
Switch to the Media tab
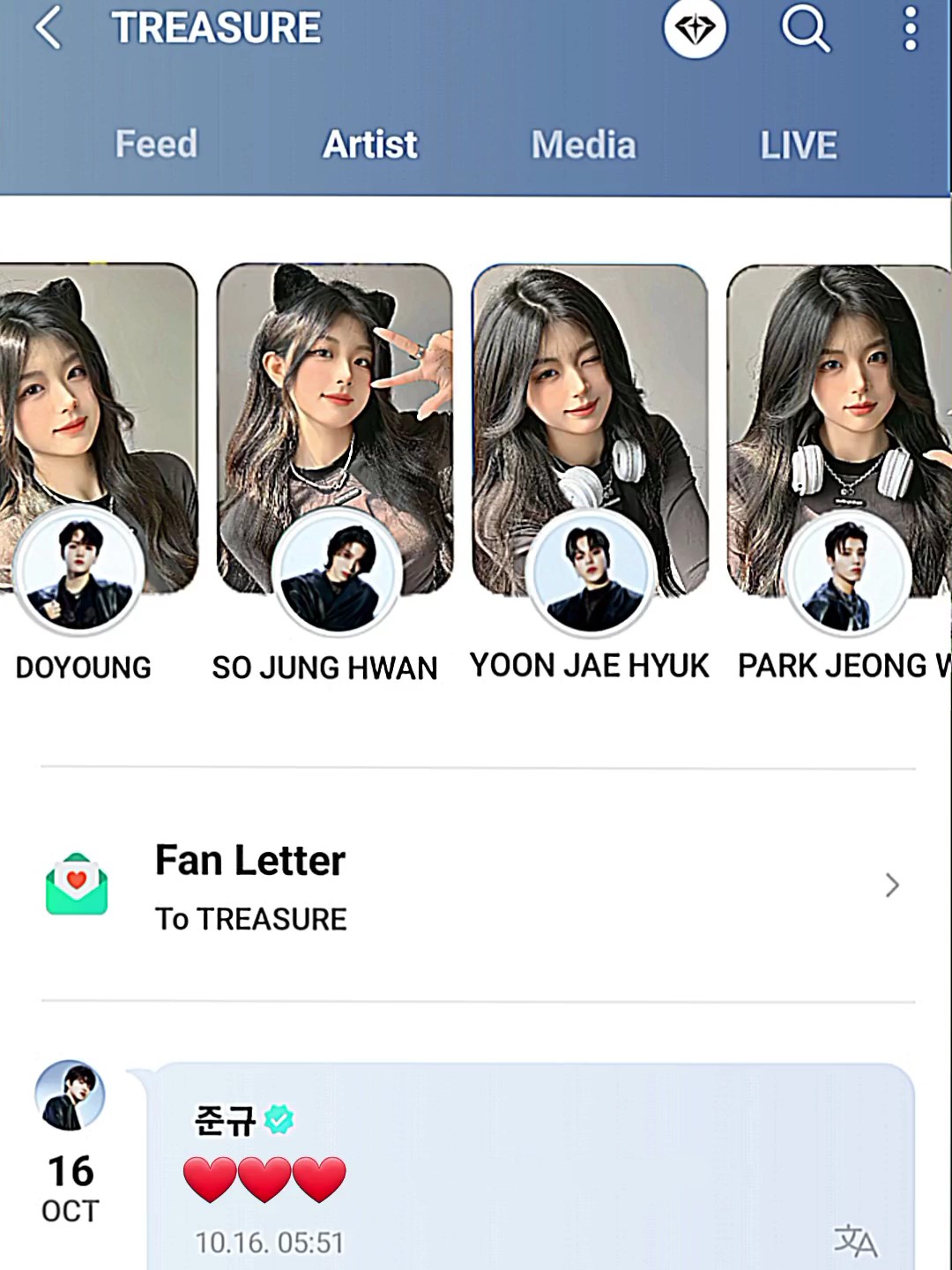[x=584, y=145]
